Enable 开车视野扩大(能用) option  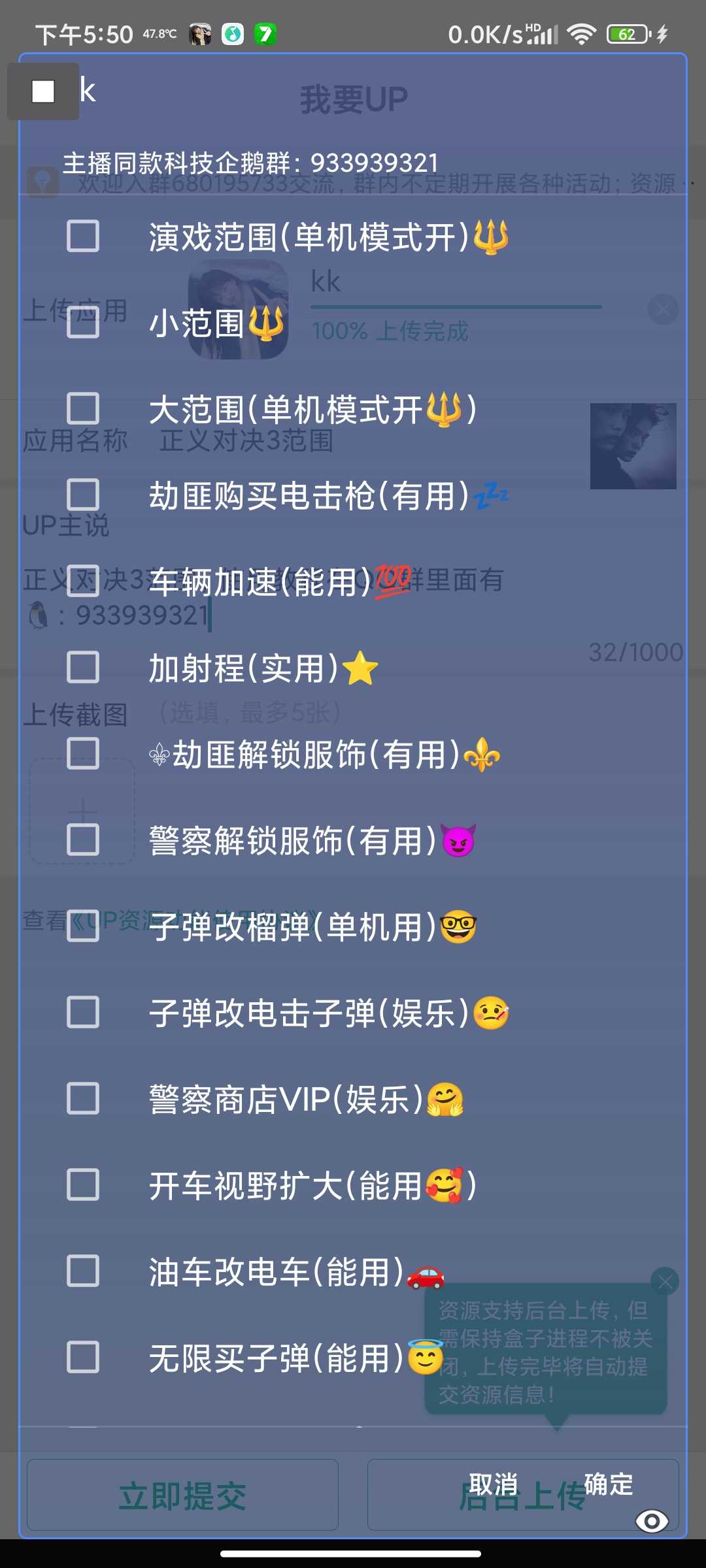click(x=83, y=1184)
